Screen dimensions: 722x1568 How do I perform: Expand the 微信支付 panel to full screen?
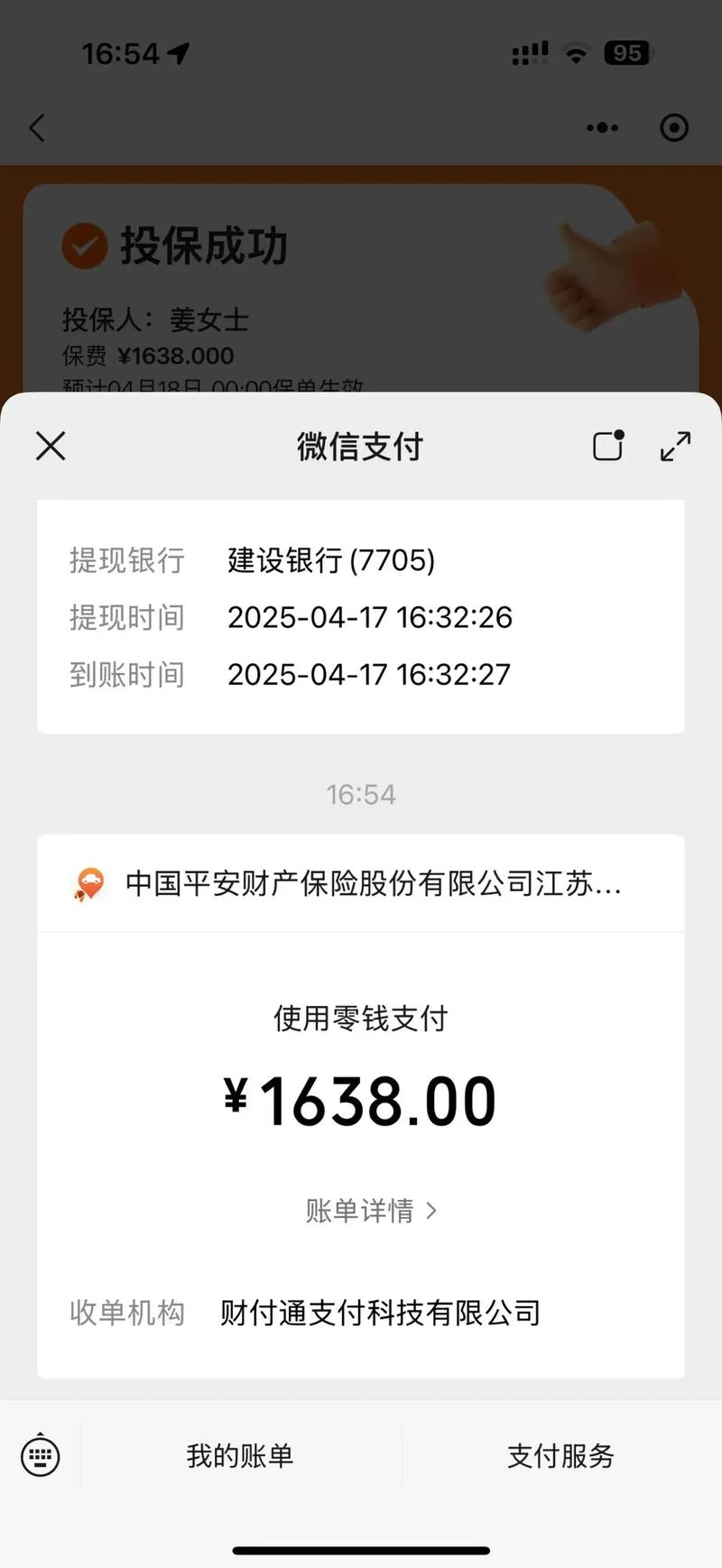coord(675,446)
